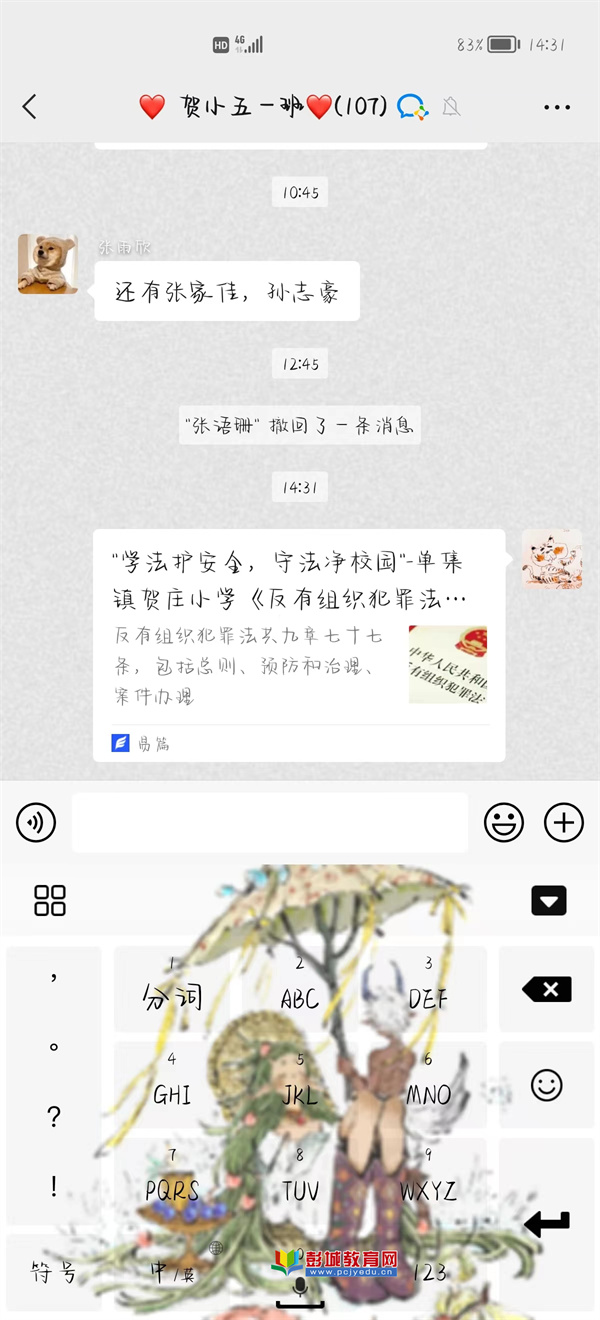The image size is (600, 1320).
Task: Collapse the keyboard with the down arrow
Action: (x=548, y=900)
